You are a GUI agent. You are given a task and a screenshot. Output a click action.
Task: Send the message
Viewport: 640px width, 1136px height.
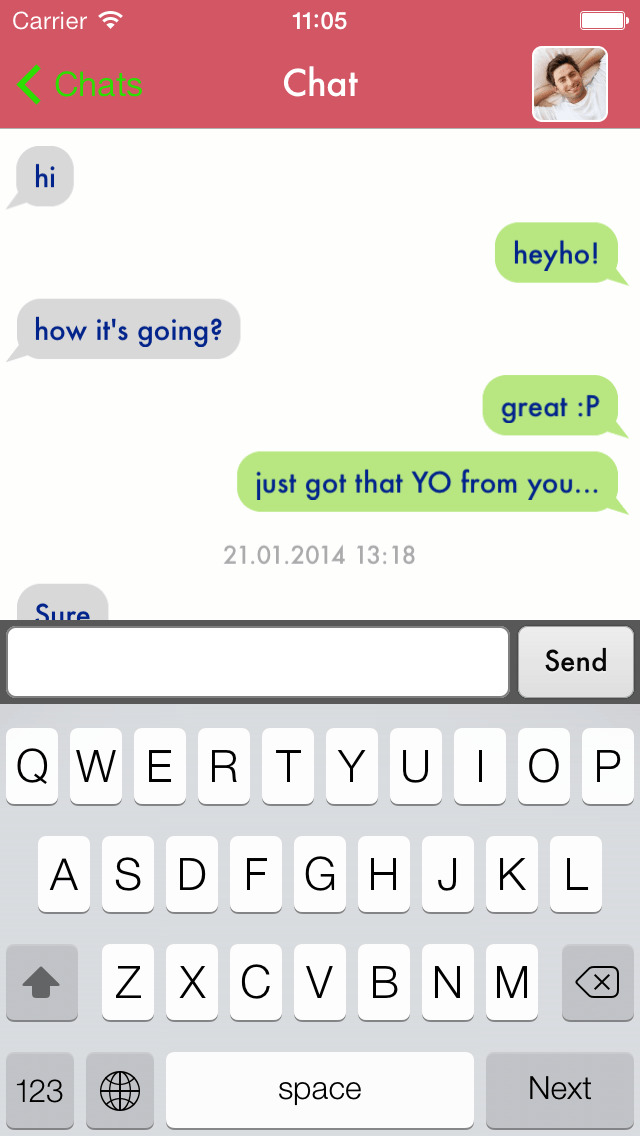tap(575, 661)
